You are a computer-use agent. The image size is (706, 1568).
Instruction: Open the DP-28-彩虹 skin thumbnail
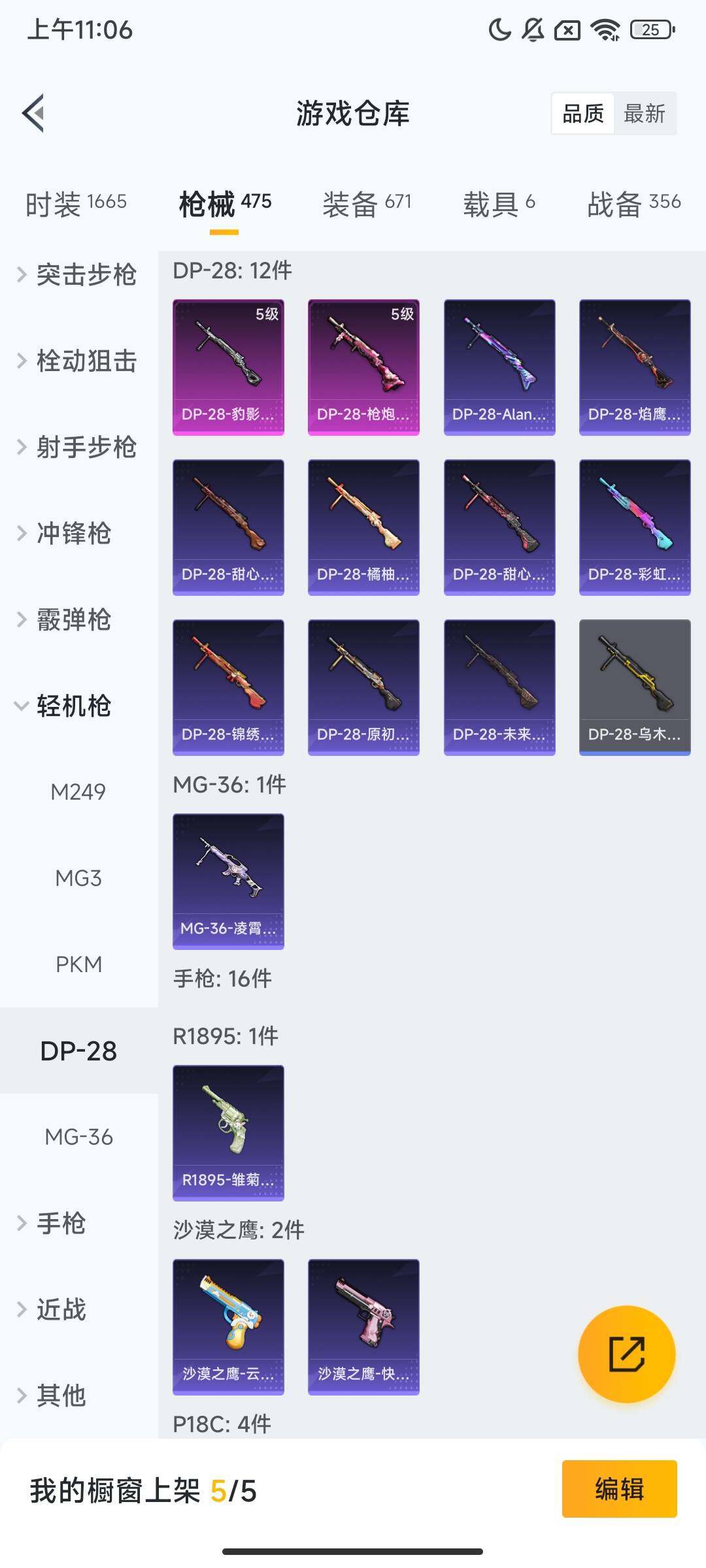click(634, 528)
